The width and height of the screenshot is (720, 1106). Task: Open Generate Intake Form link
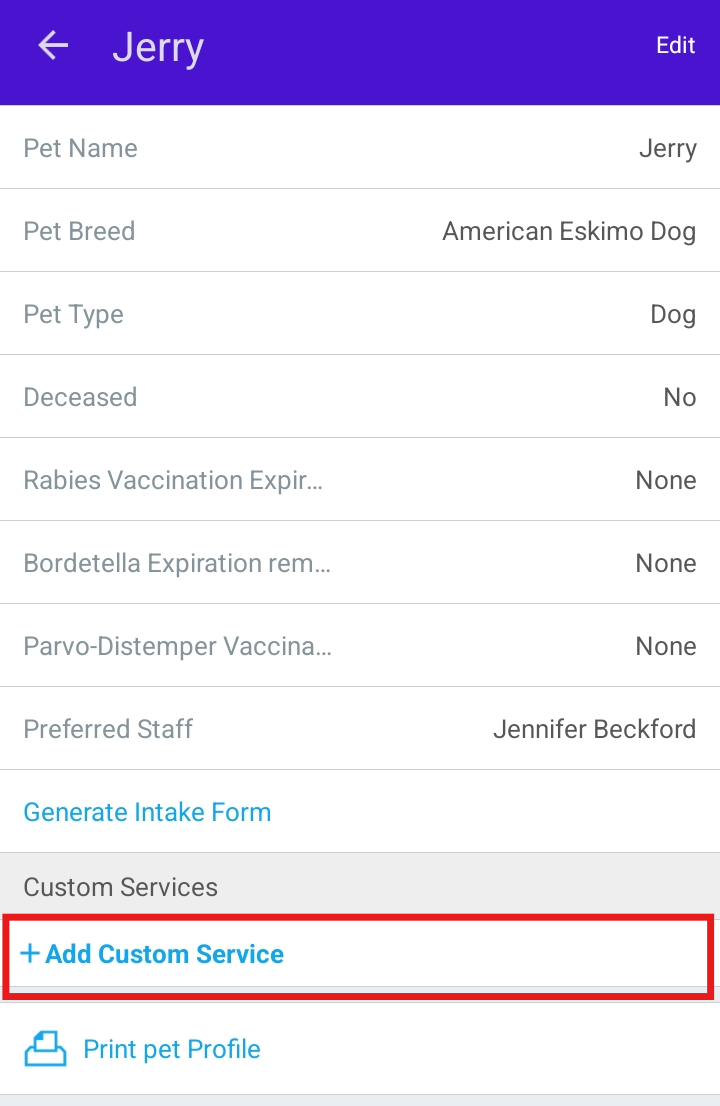147,811
